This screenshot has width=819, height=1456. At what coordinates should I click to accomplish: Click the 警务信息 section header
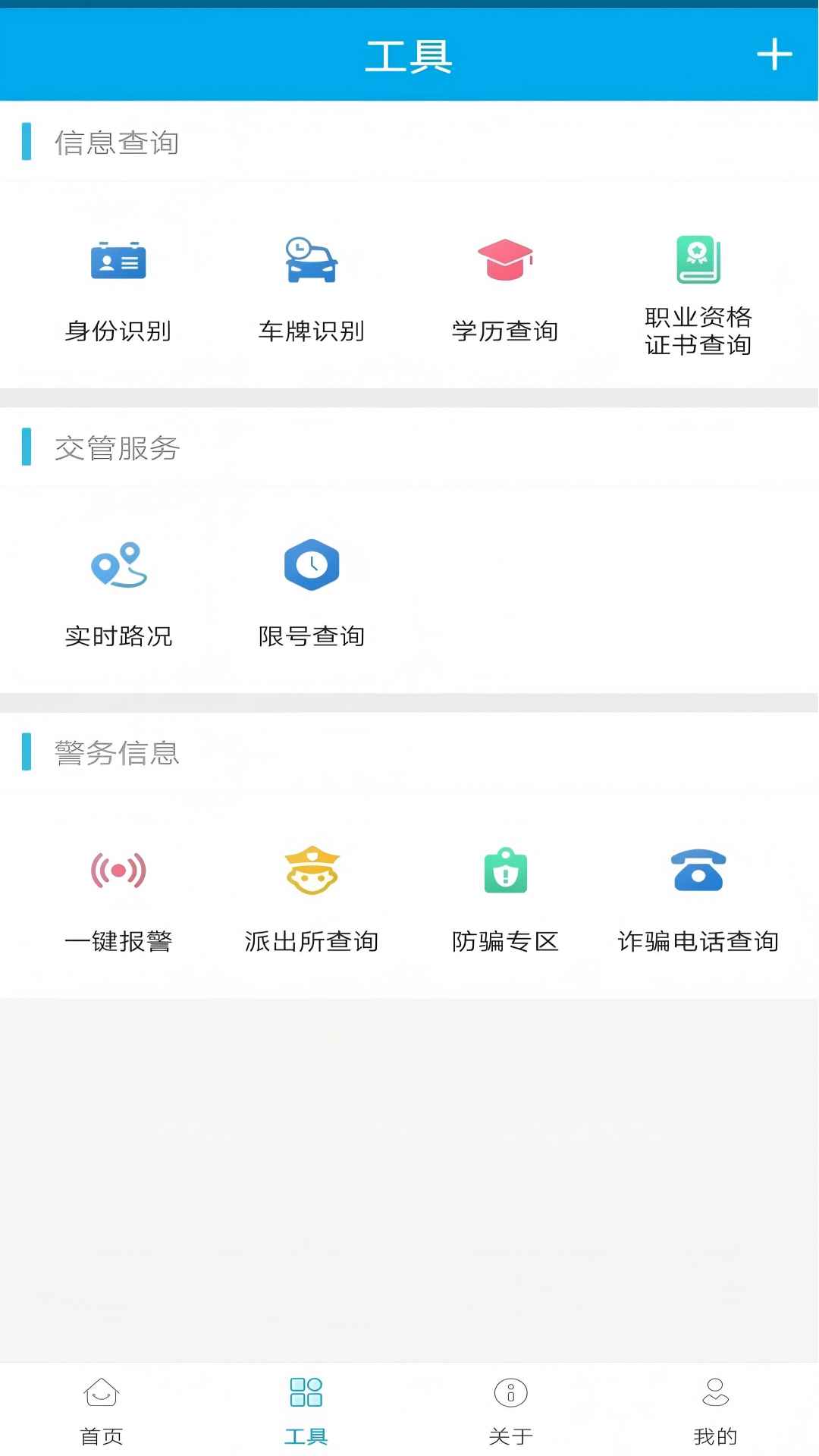117,752
